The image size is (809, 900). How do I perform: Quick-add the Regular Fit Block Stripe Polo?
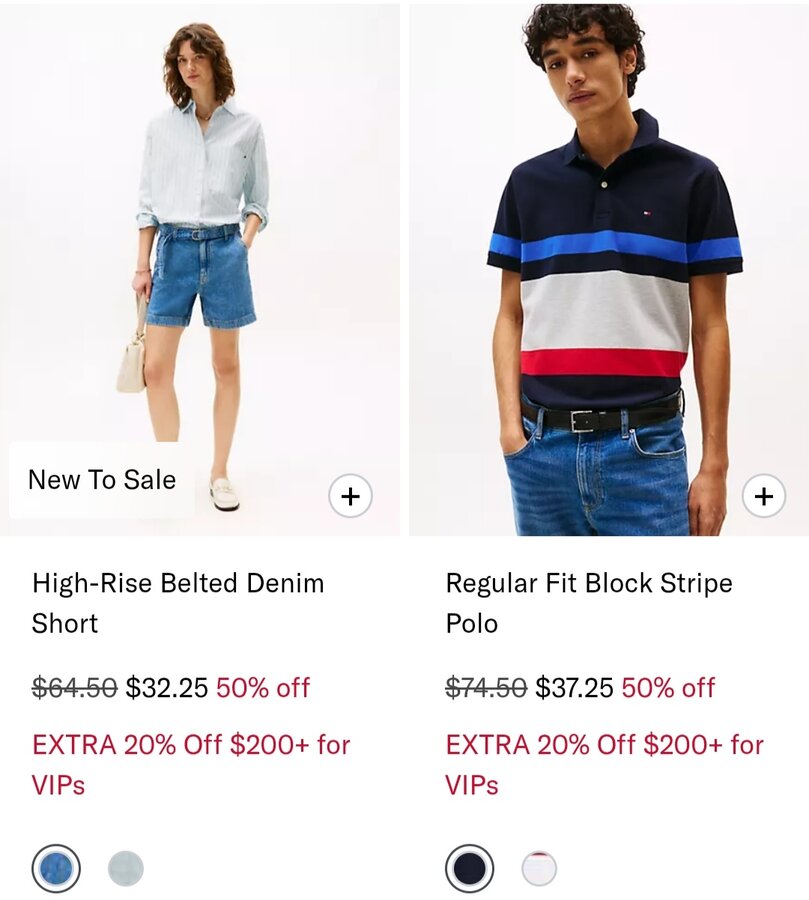(x=763, y=496)
